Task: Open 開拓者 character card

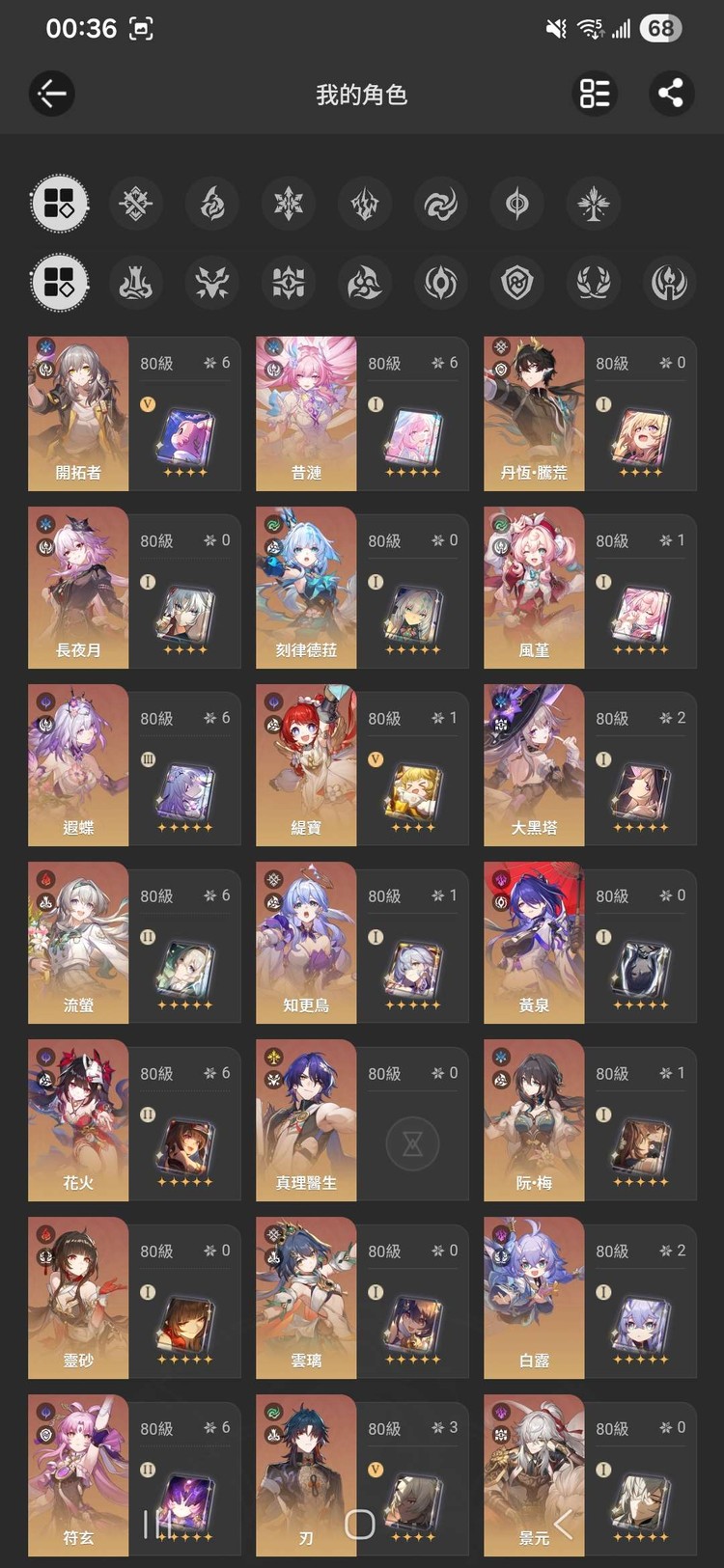Action: pyautogui.click(x=133, y=413)
